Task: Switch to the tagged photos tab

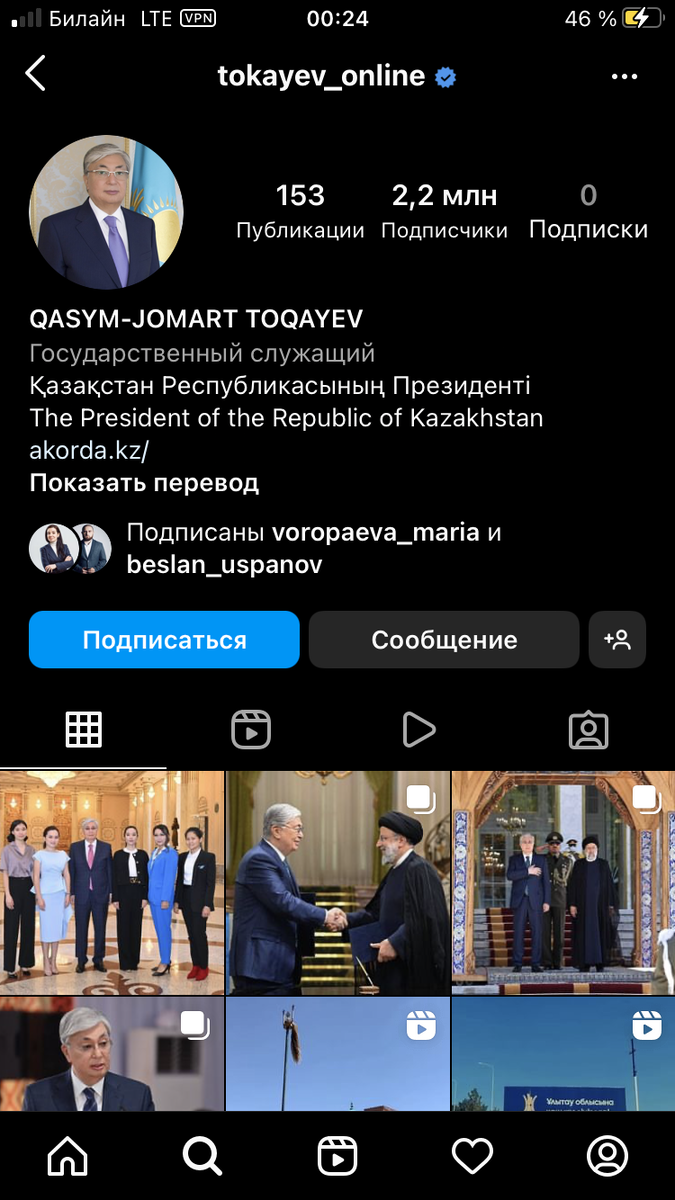Action: click(x=588, y=730)
